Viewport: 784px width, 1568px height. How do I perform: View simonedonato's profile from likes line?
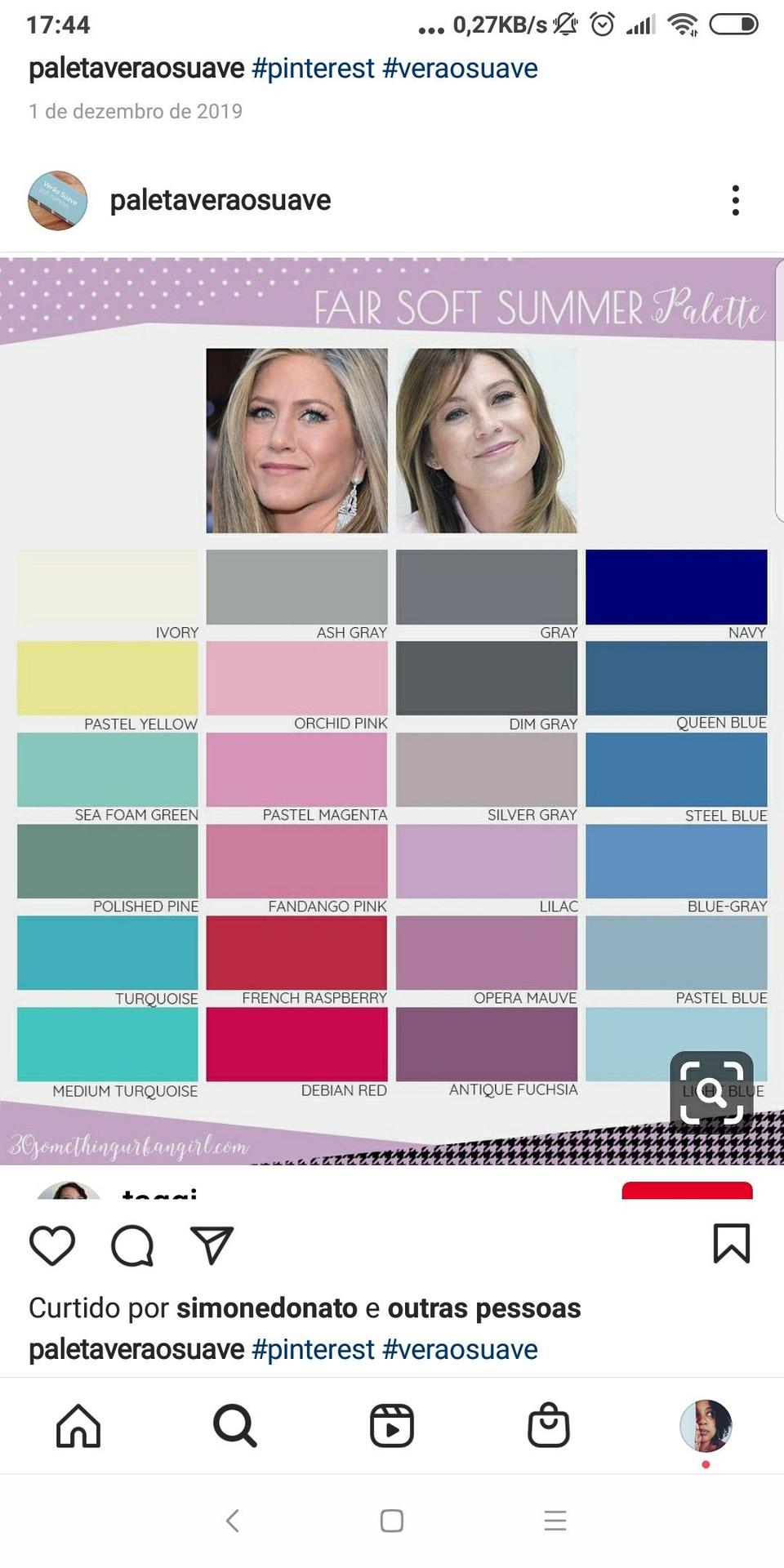[x=267, y=1308]
